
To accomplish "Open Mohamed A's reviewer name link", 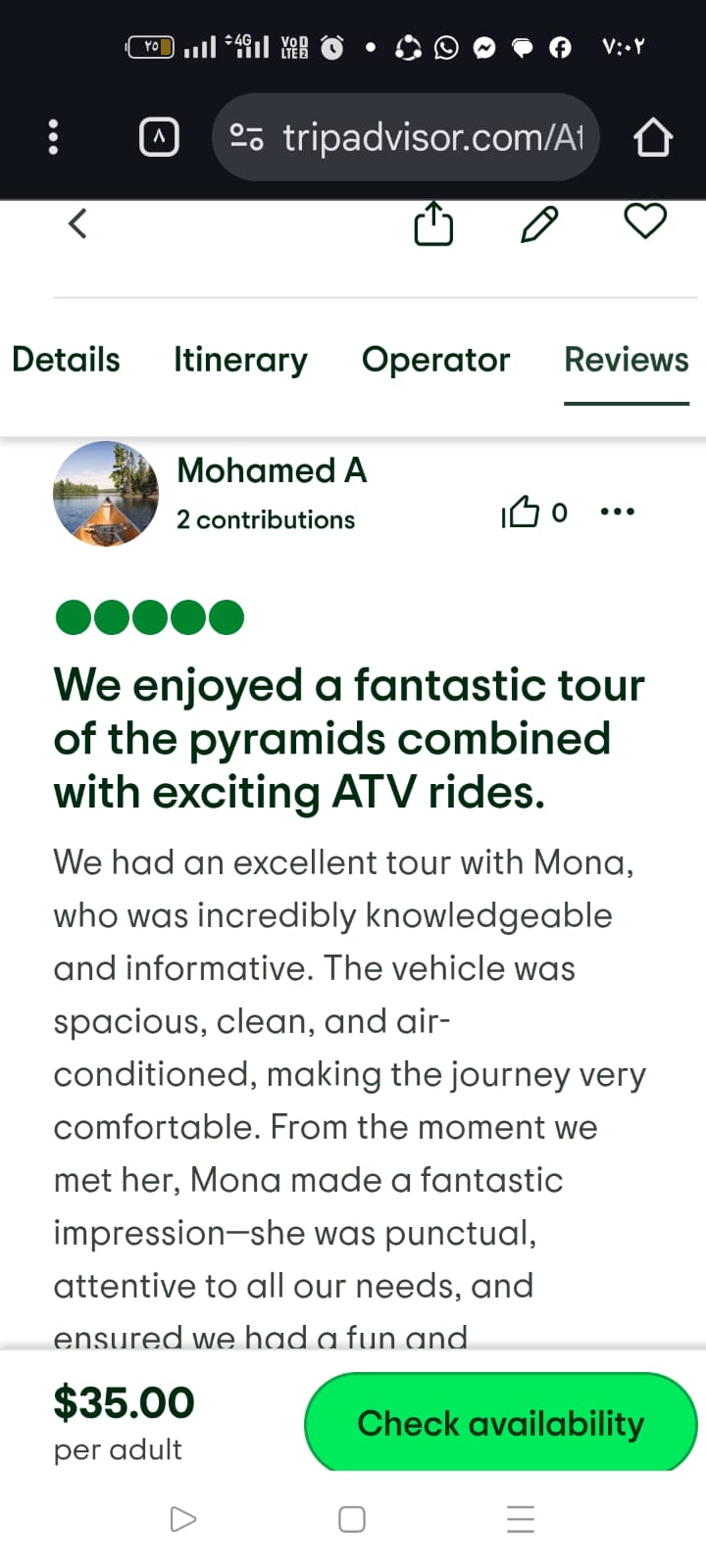I will [272, 470].
